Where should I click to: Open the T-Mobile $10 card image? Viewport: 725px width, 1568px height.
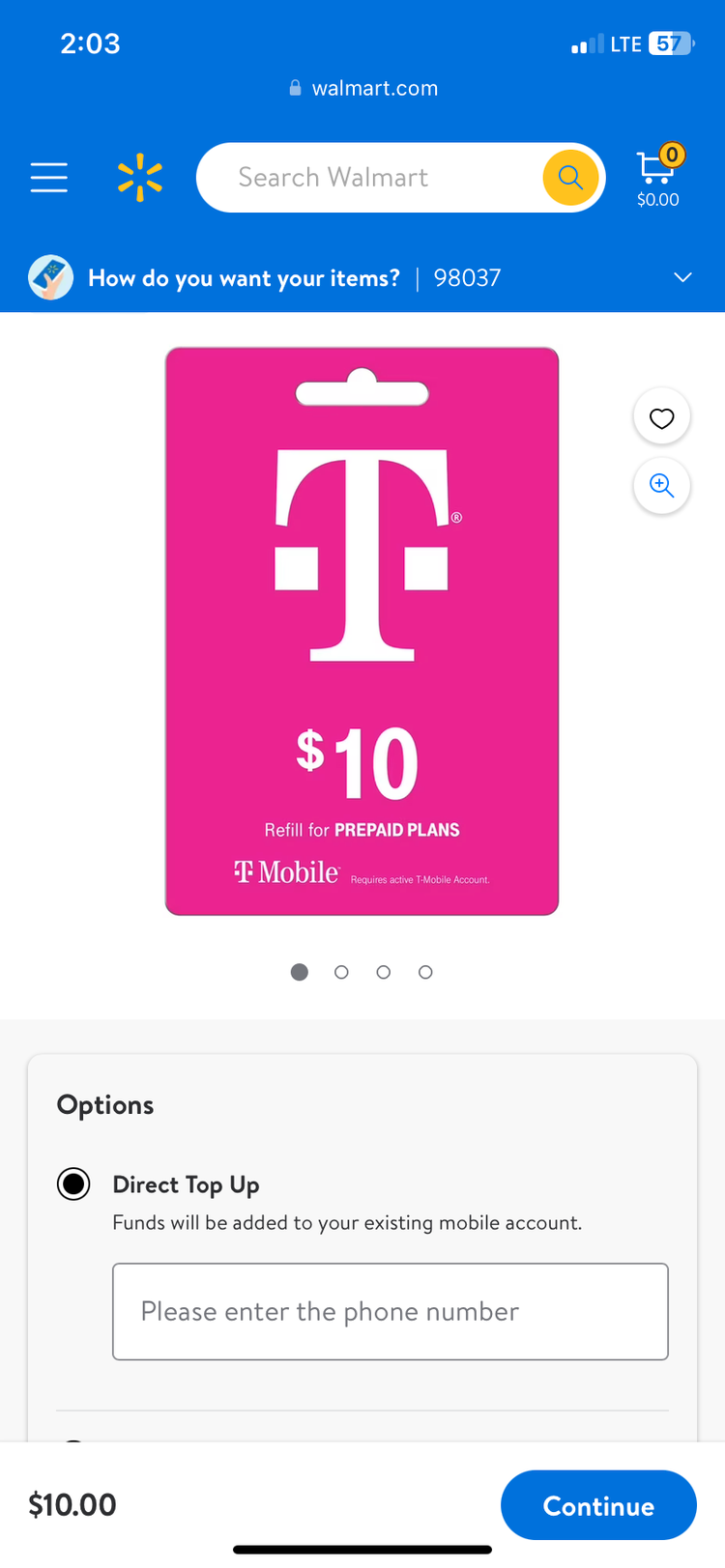click(362, 630)
